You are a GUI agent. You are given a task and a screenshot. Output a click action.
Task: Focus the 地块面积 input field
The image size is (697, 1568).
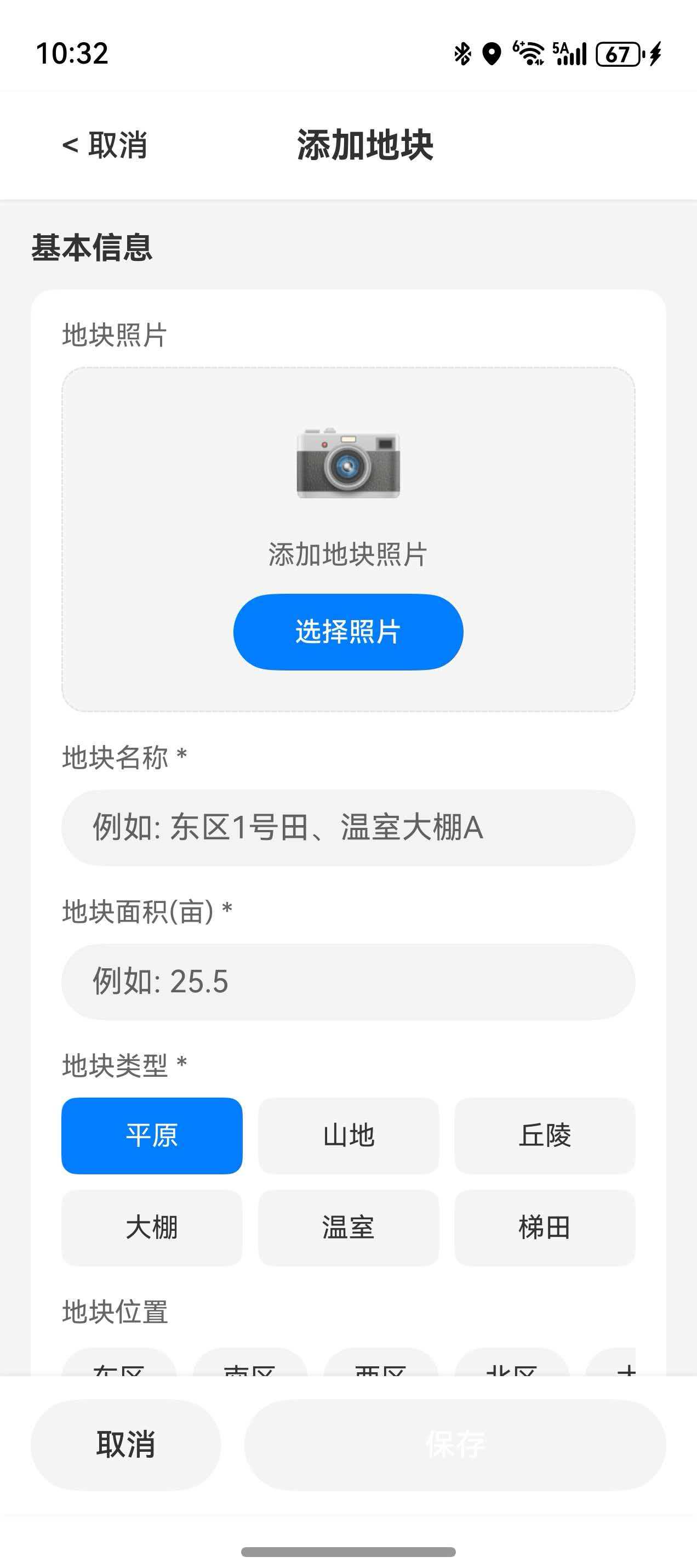click(348, 981)
